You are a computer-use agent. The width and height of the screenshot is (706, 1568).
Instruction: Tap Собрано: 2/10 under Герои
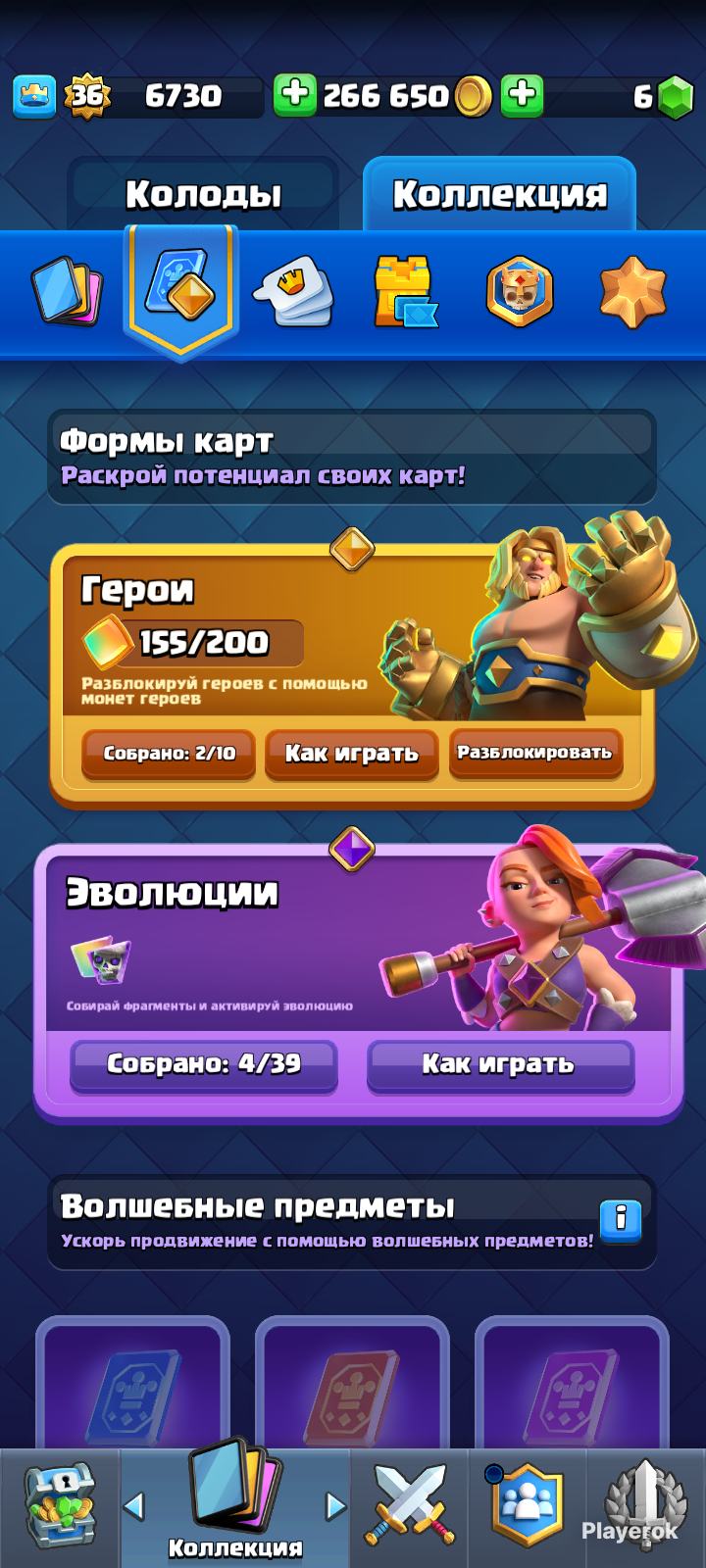[169, 754]
